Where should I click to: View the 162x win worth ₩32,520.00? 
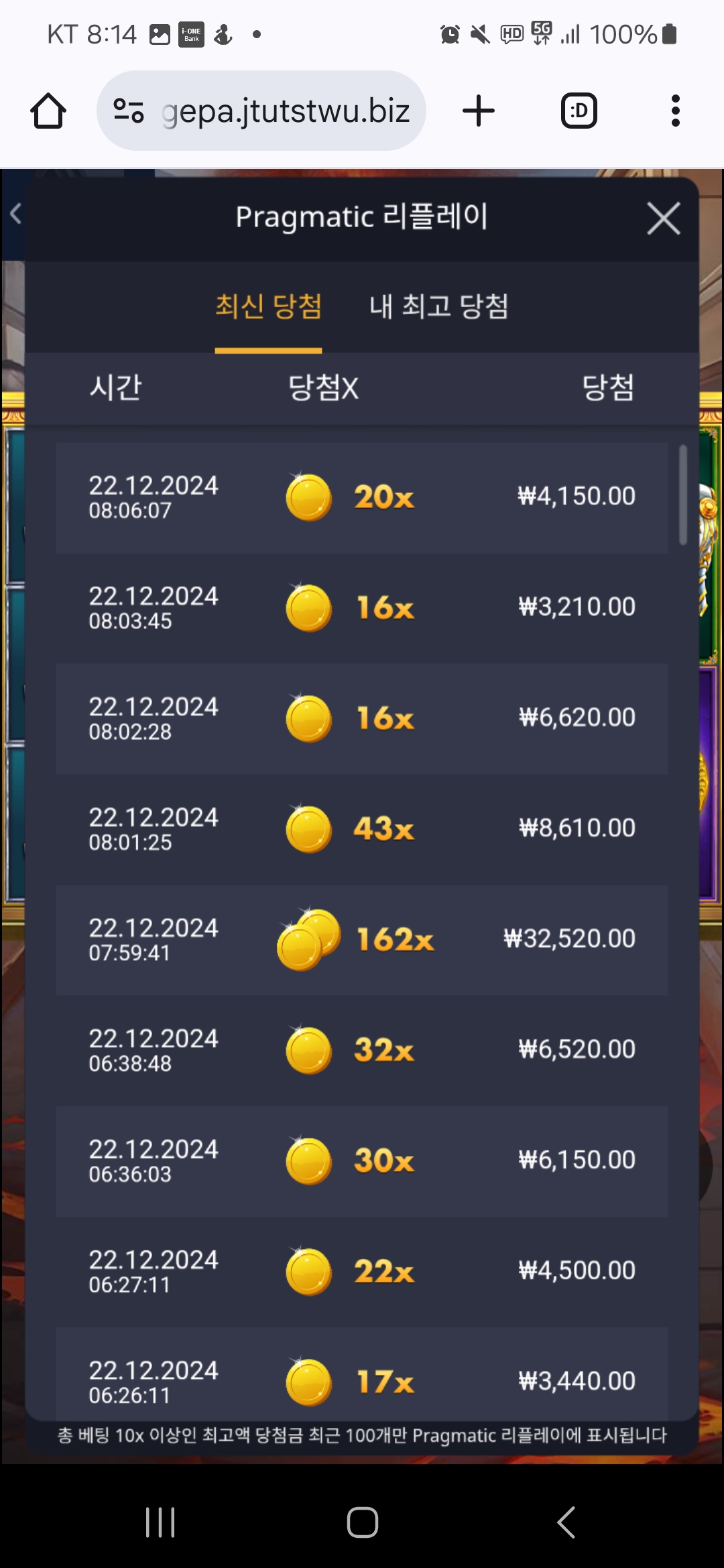tap(362, 939)
